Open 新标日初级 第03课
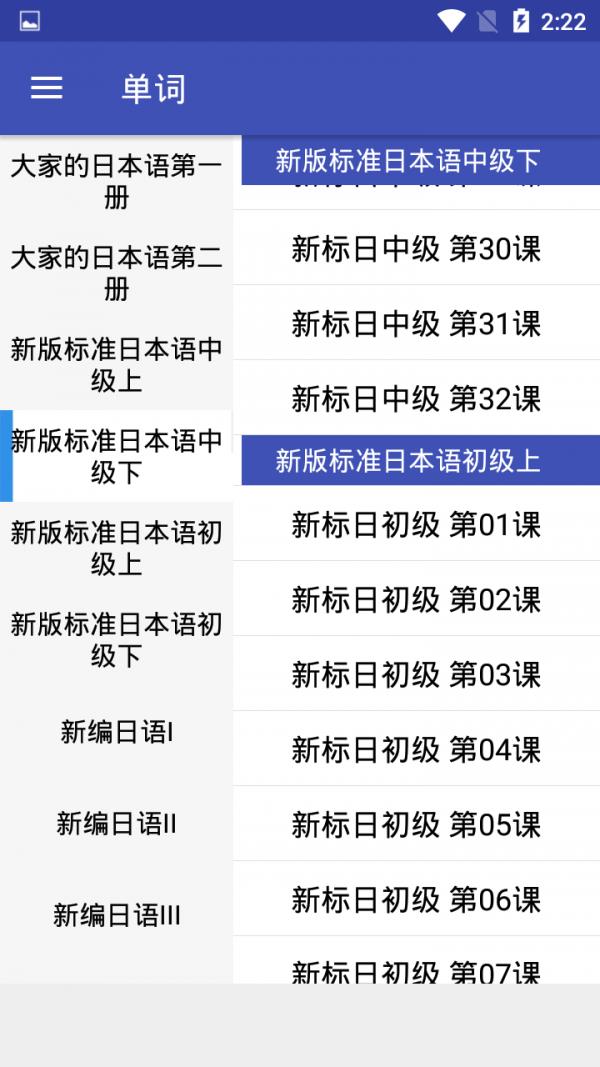This screenshot has width=600, height=1067. [416, 674]
